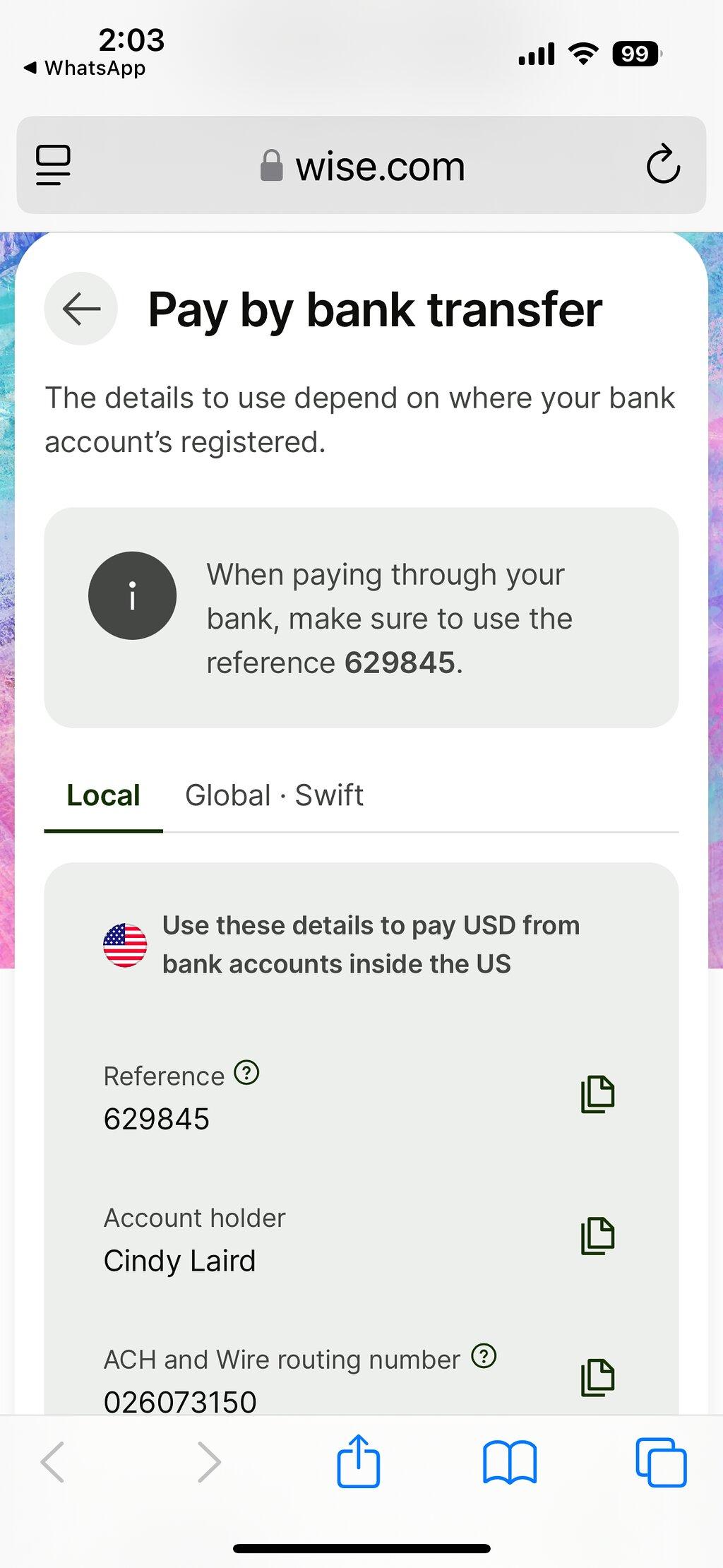Go to the previous page in Safari
The width and height of the screenshot is (723, 1568).
click(x=53, y=1462)
